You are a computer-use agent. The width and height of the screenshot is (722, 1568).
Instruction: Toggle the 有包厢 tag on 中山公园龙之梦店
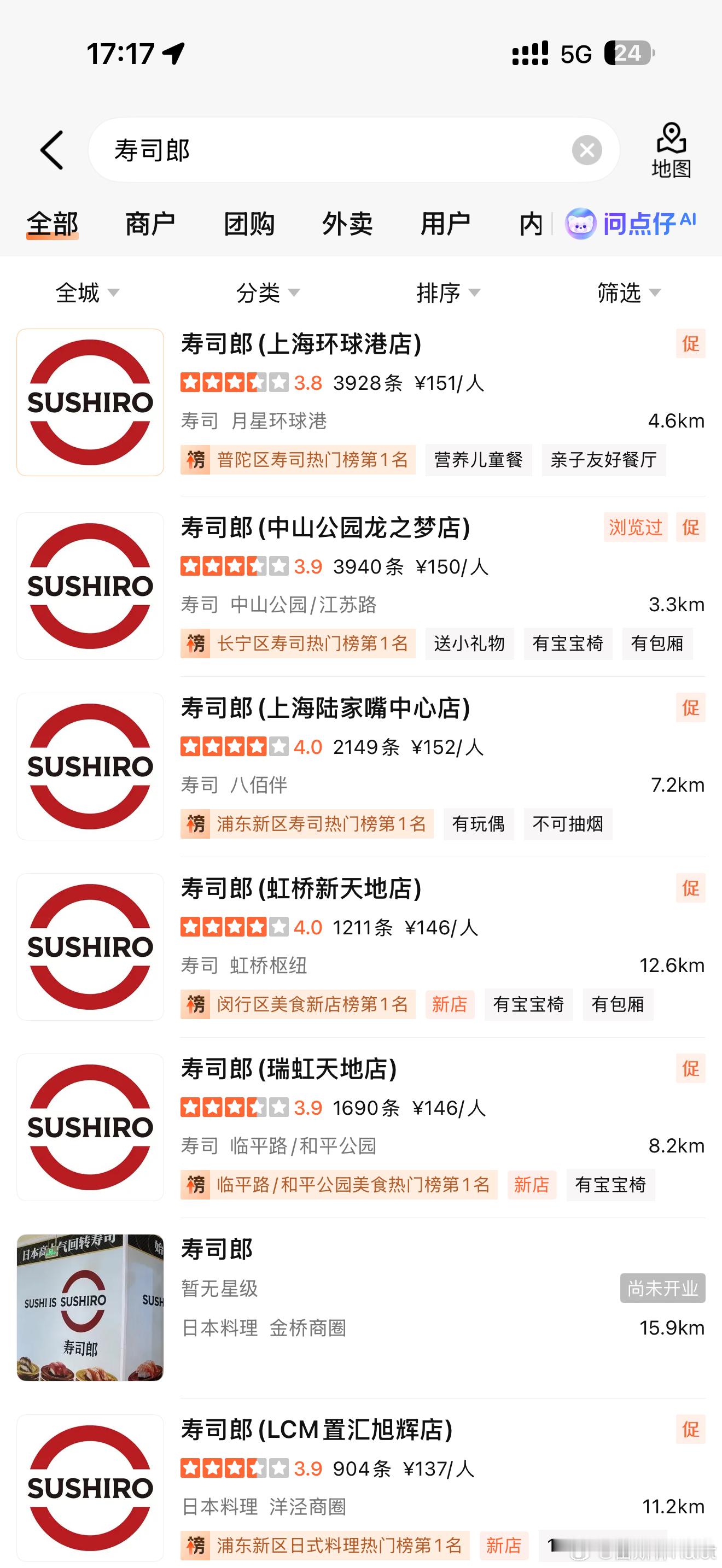pos(657,644)
